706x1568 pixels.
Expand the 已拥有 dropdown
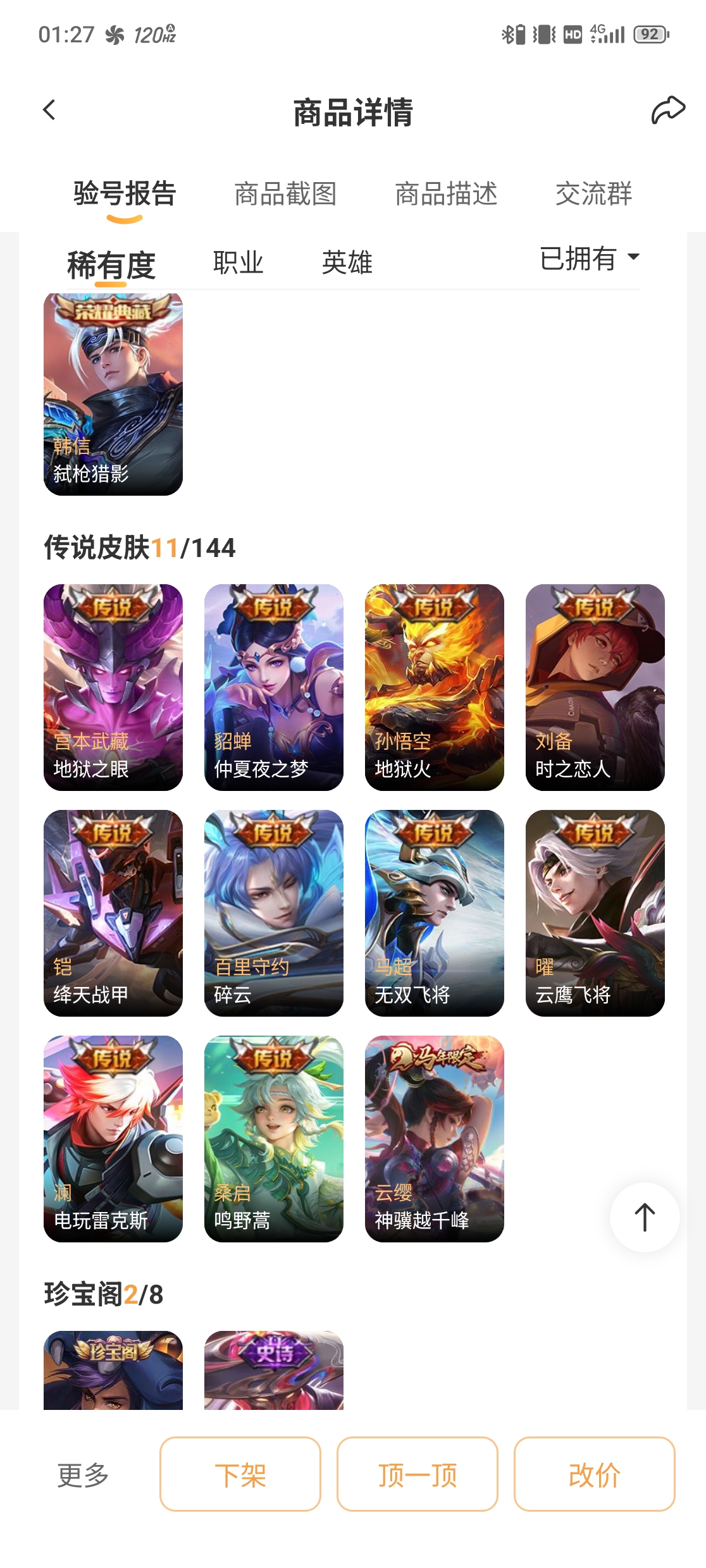tap(590, 258)
